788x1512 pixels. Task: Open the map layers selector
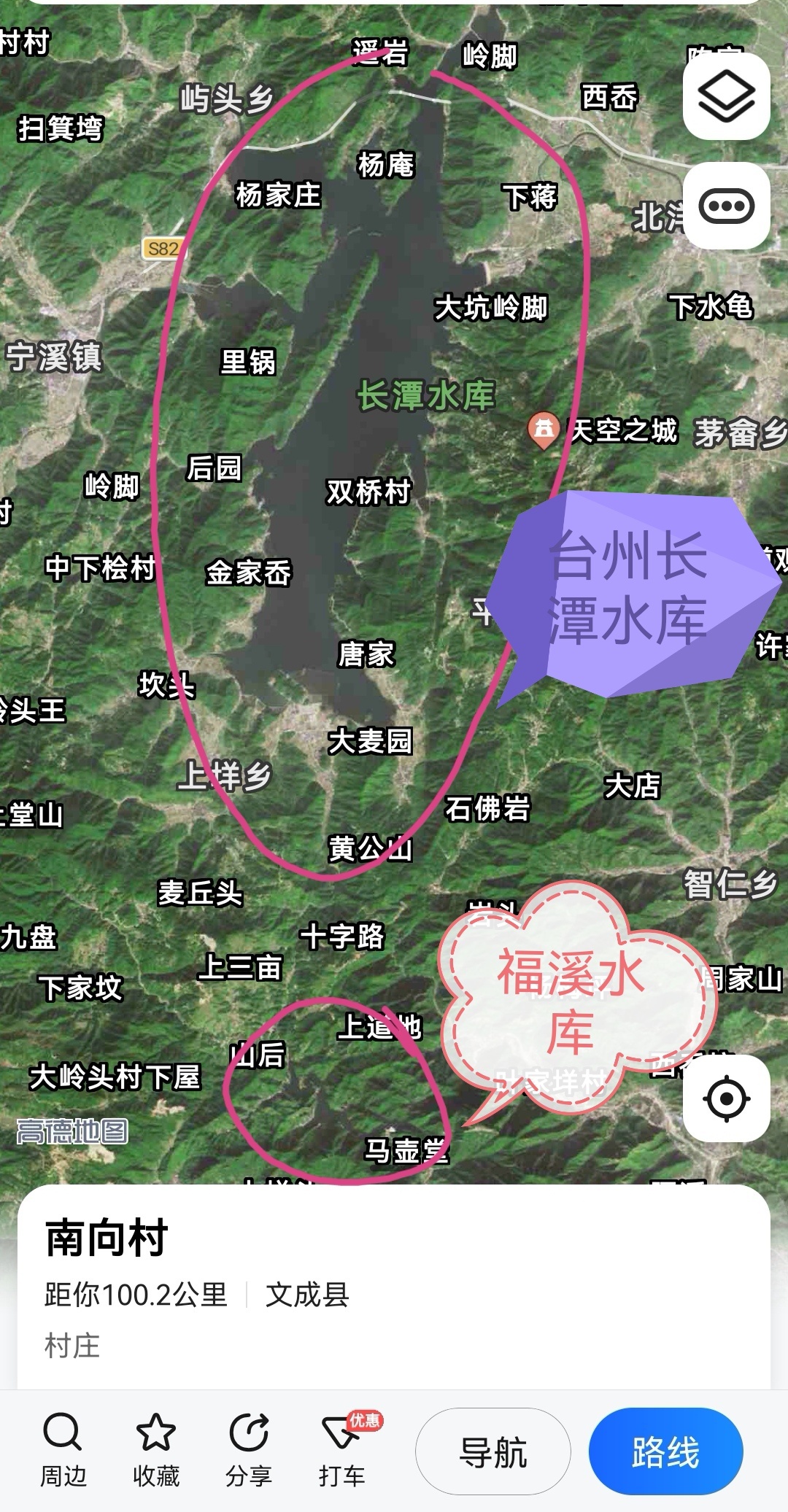coord(726,96)
